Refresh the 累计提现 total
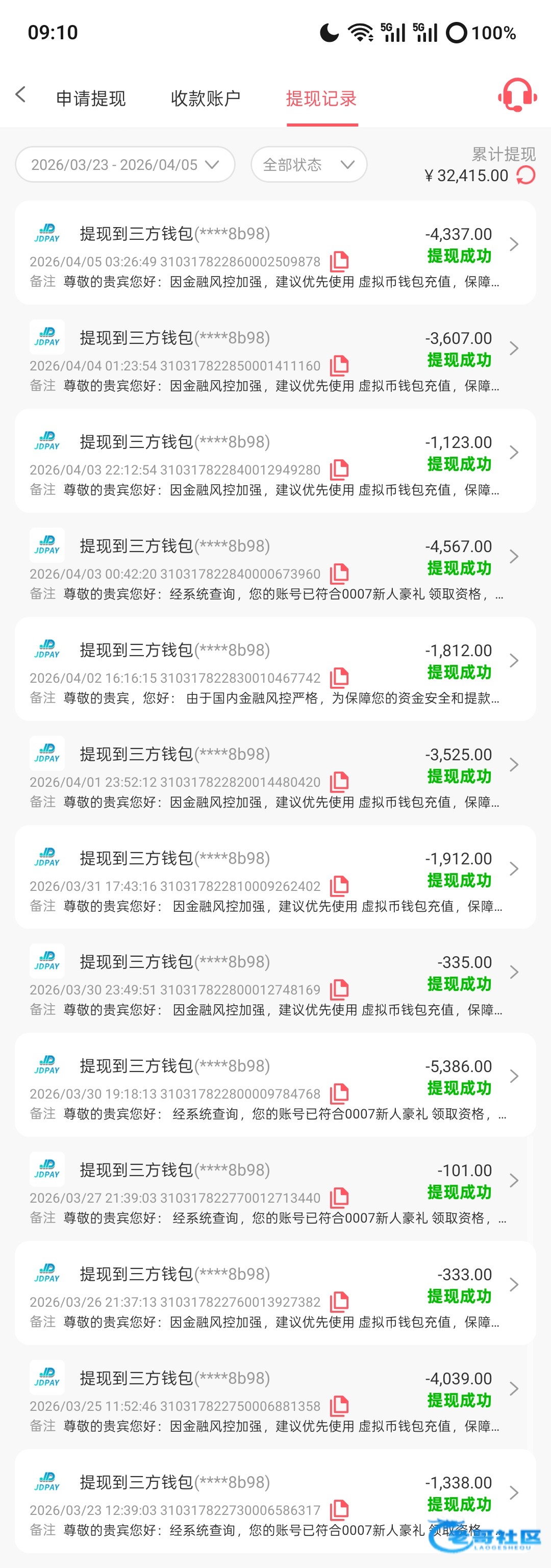 [x=525, y=176]
